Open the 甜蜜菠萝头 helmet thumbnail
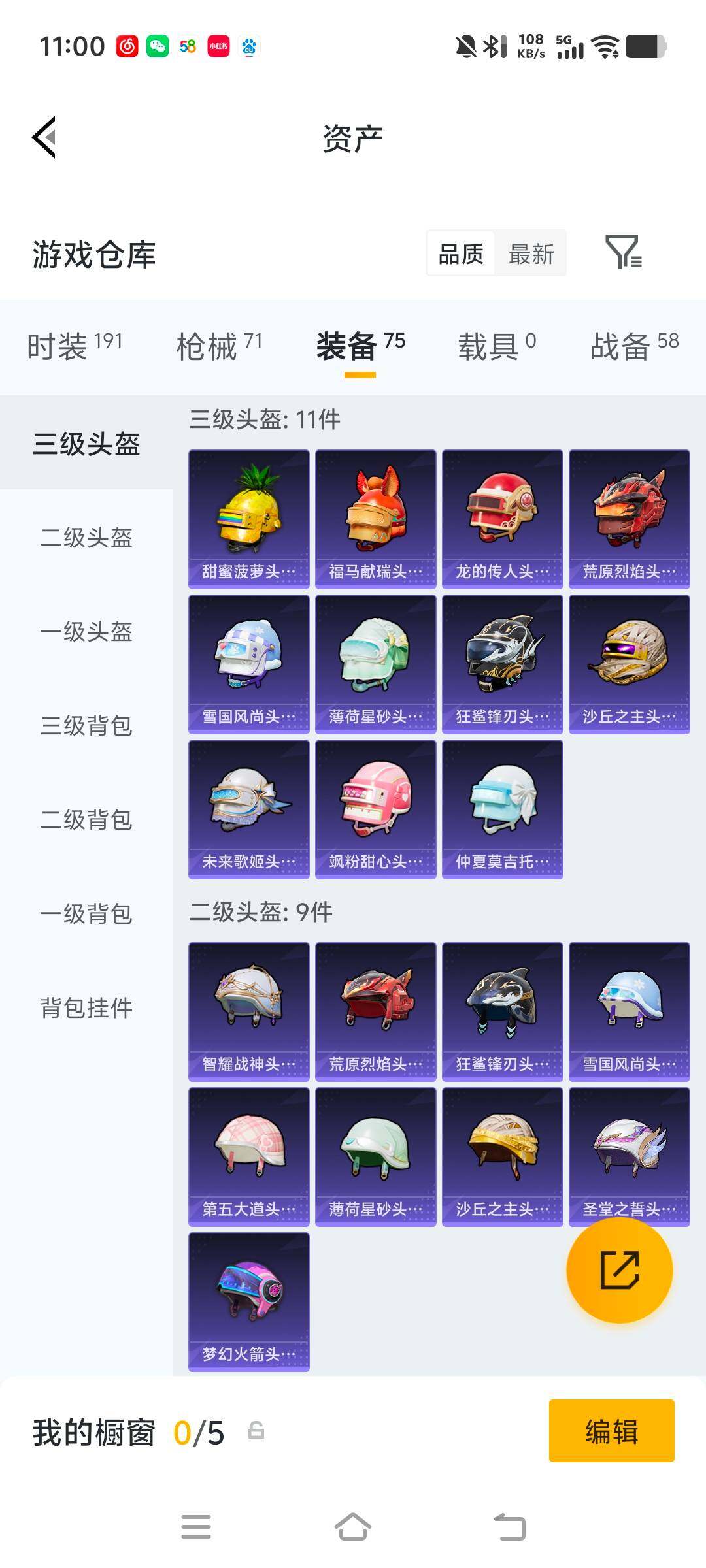Viewport: 706px width, 1568px height. coord(248,516)
